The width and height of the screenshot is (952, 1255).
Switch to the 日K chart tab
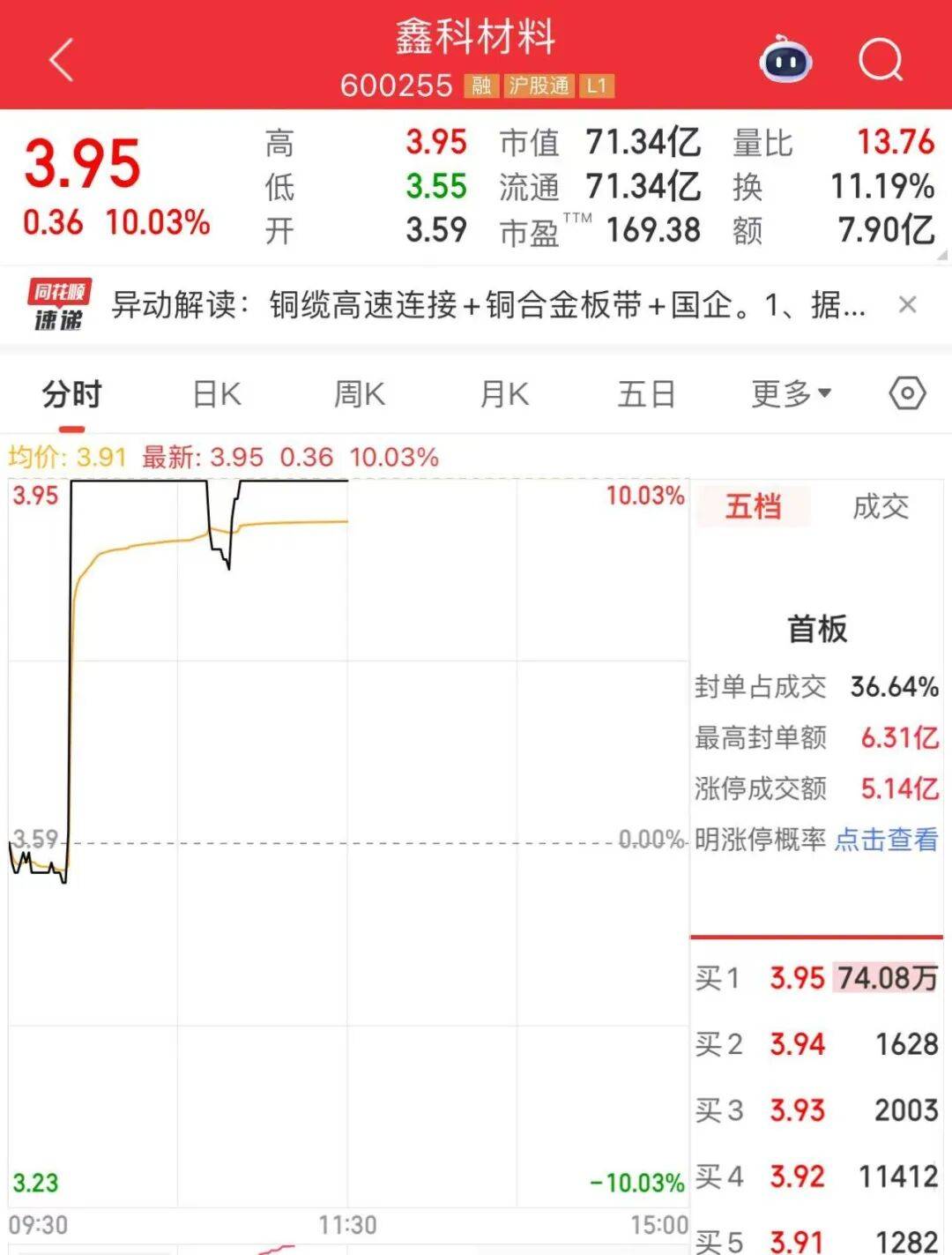point(217,393)
